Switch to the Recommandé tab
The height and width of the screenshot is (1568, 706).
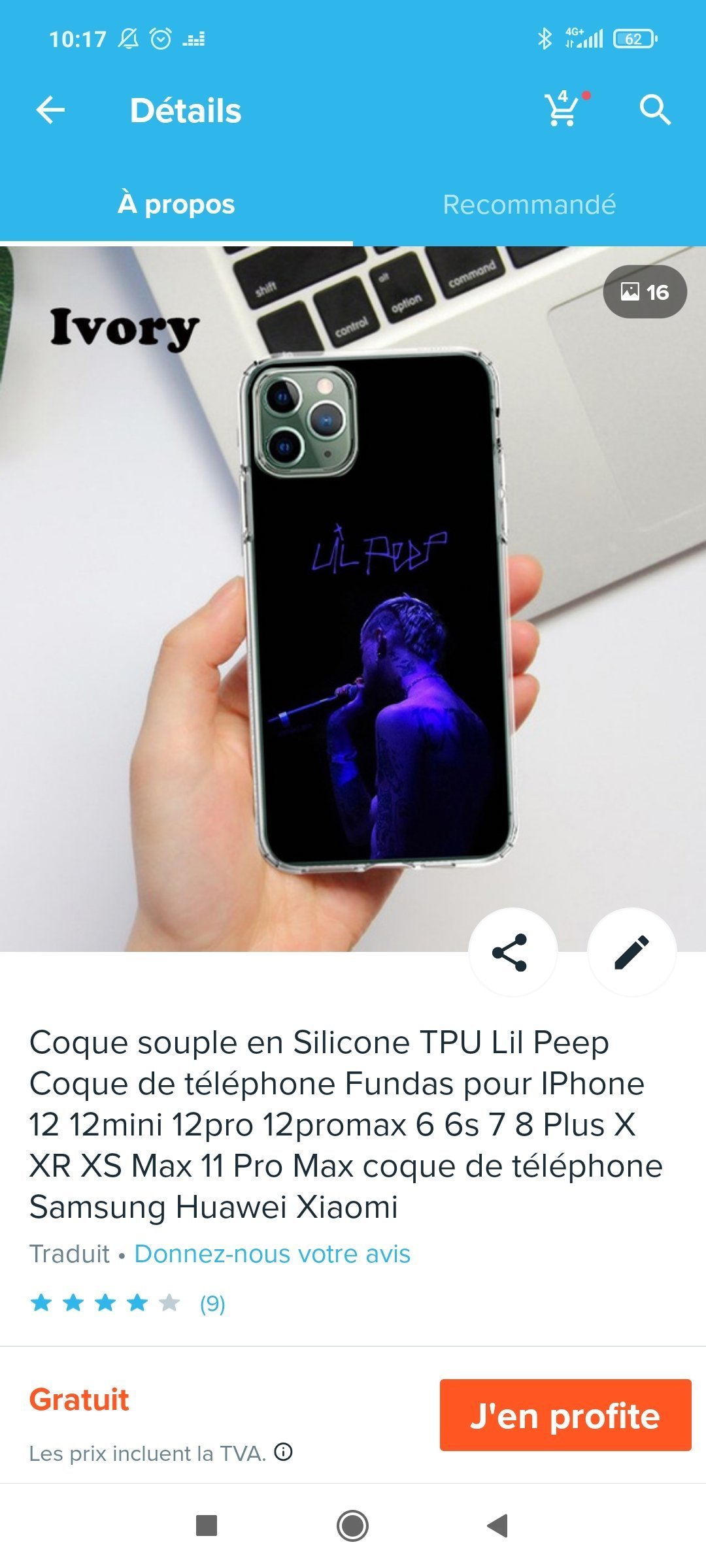[x=529, y=204]
